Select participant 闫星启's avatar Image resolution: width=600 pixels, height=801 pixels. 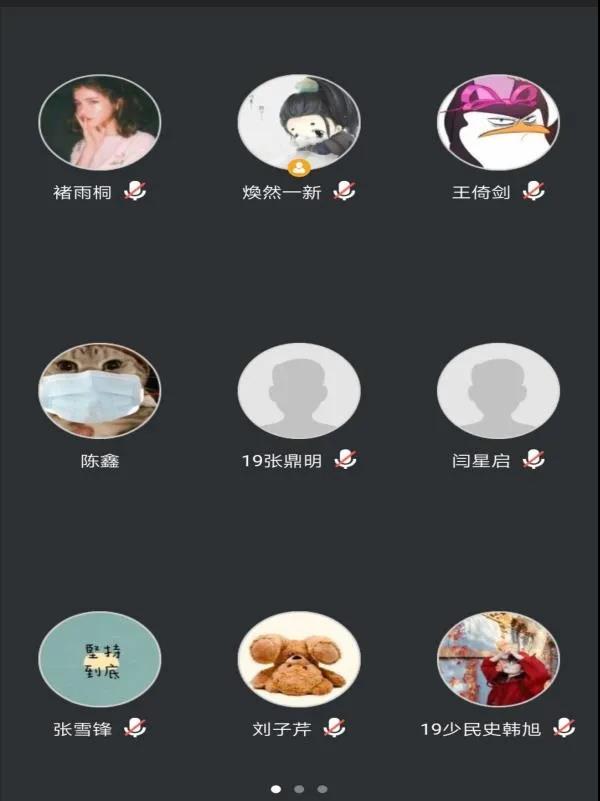coord(498,391)
